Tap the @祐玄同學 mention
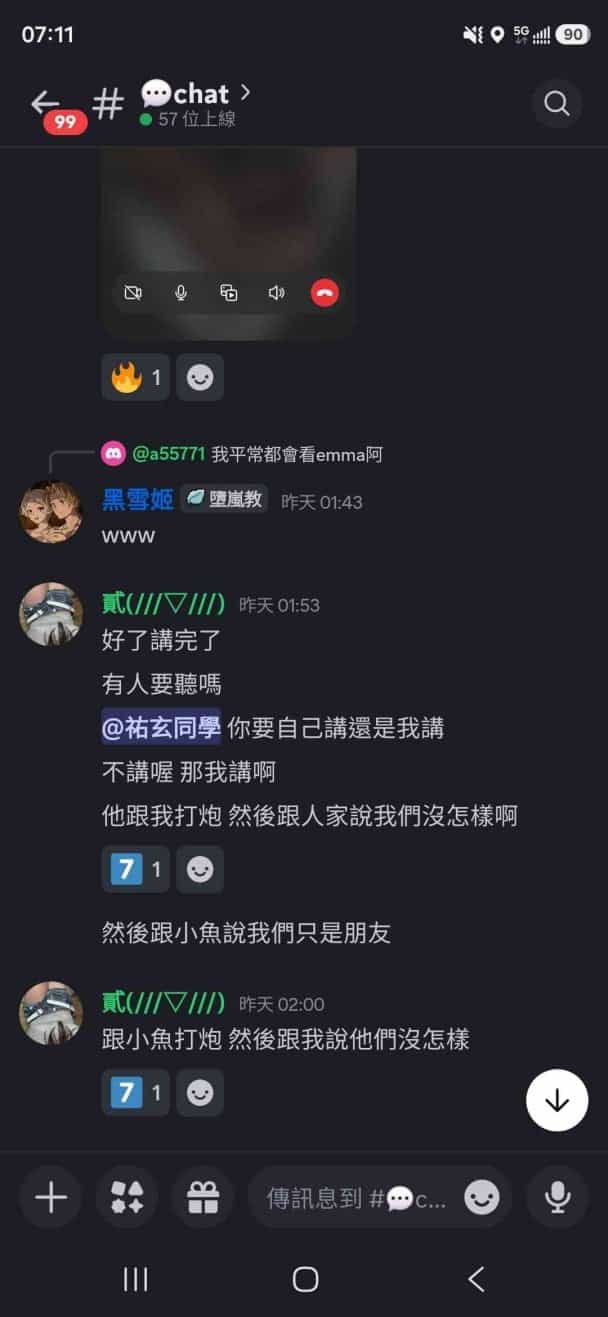 click(x=161, y=728)
